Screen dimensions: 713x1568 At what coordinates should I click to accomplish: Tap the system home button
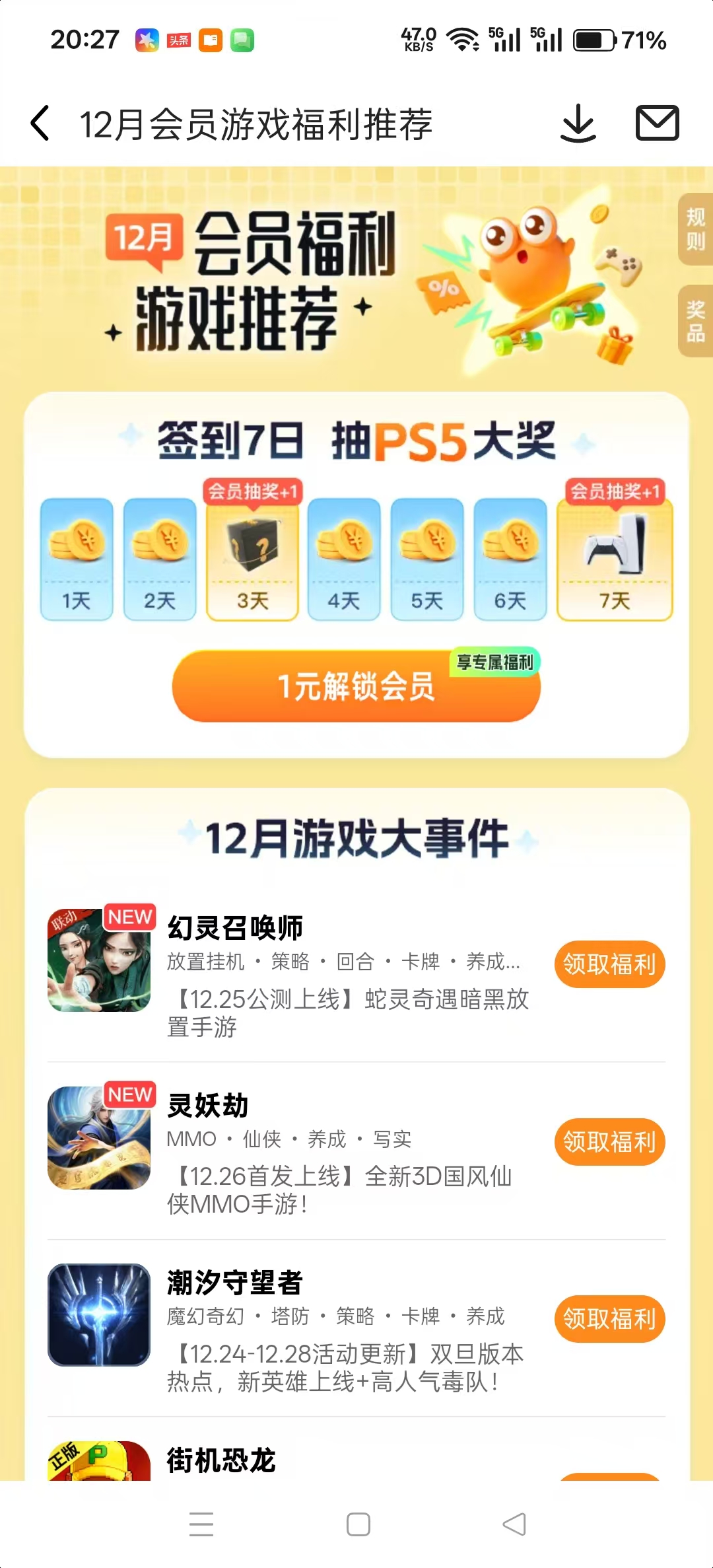pos(358,1524)
